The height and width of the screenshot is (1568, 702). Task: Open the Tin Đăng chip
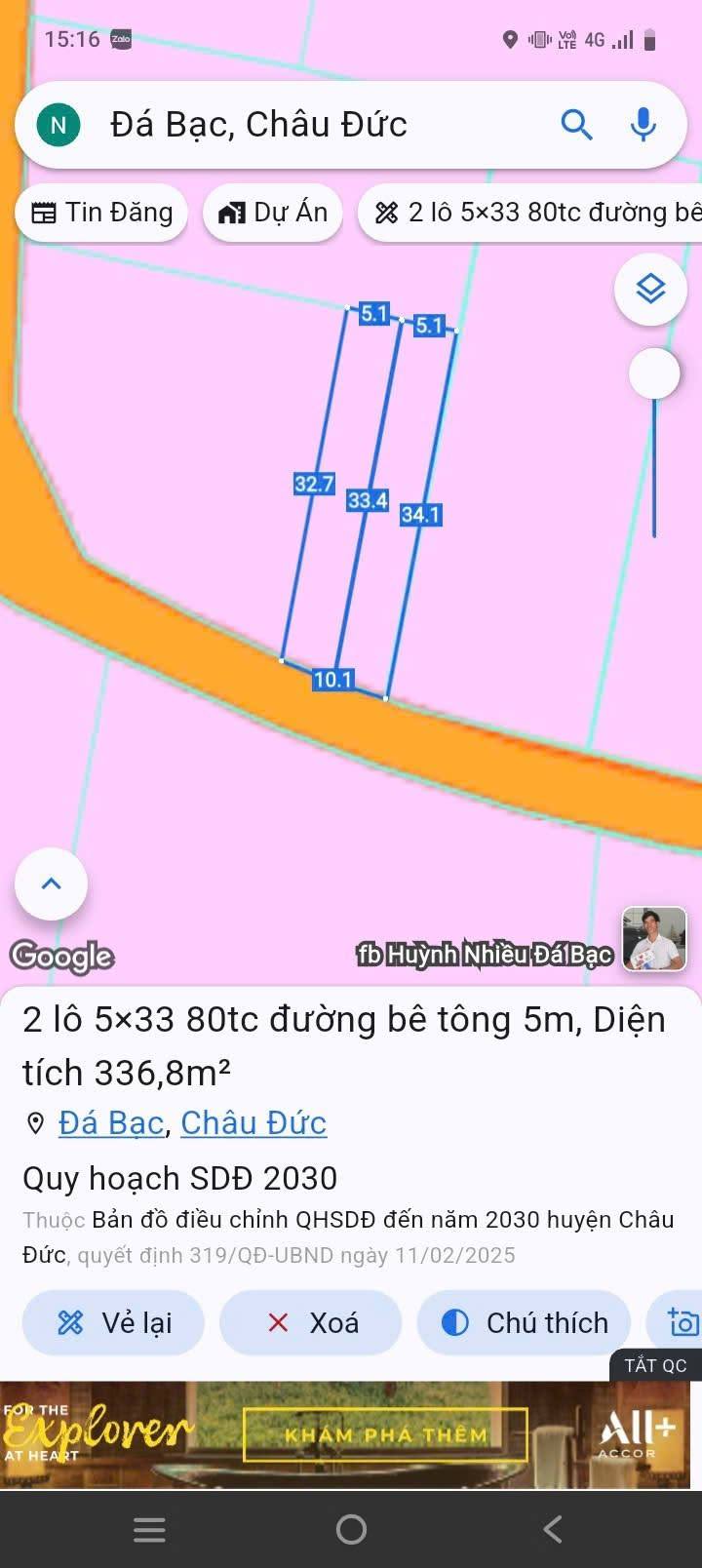click(x=102, y=213)
